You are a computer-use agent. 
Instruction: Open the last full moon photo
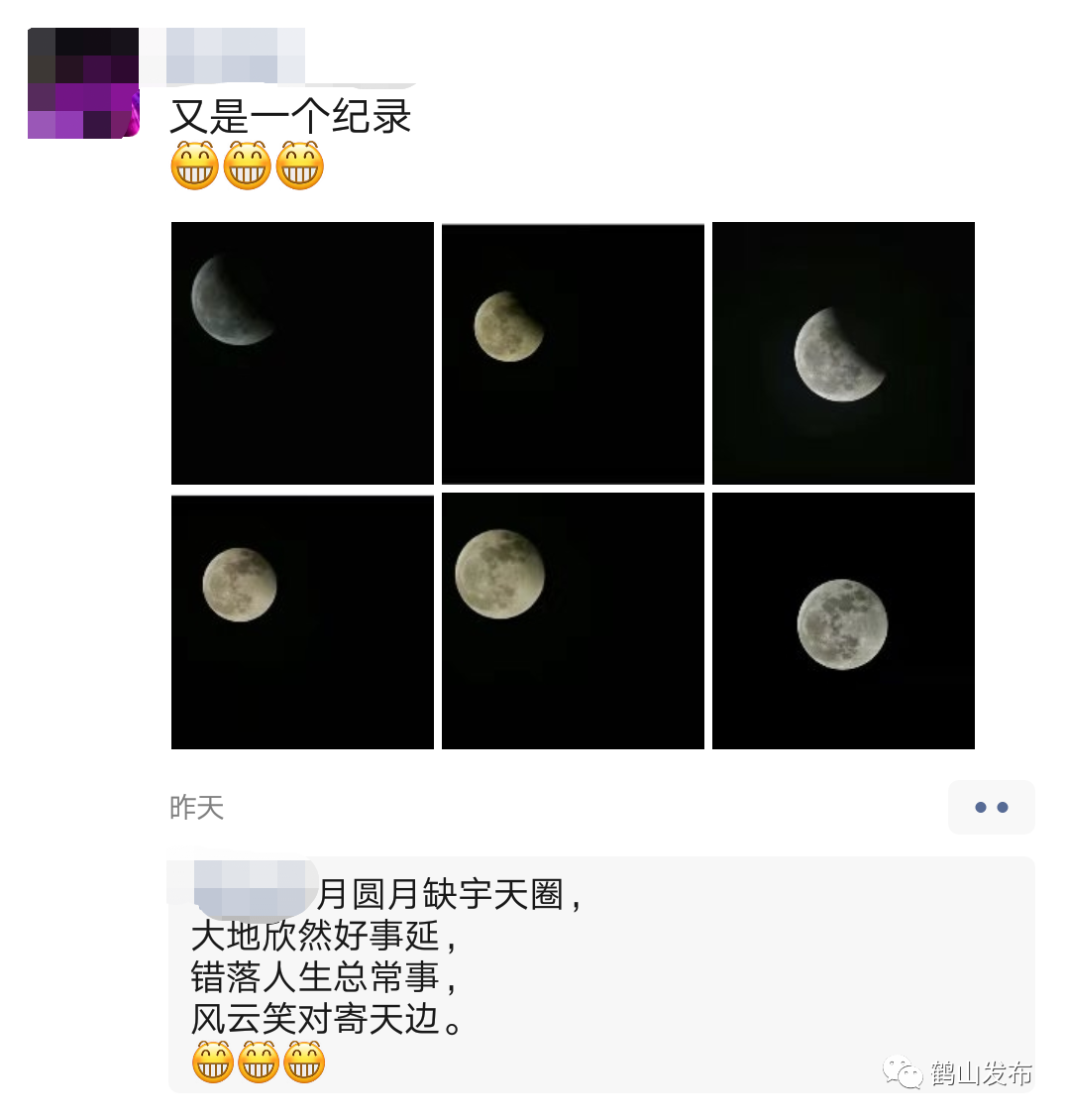click(x=843, y=621)
